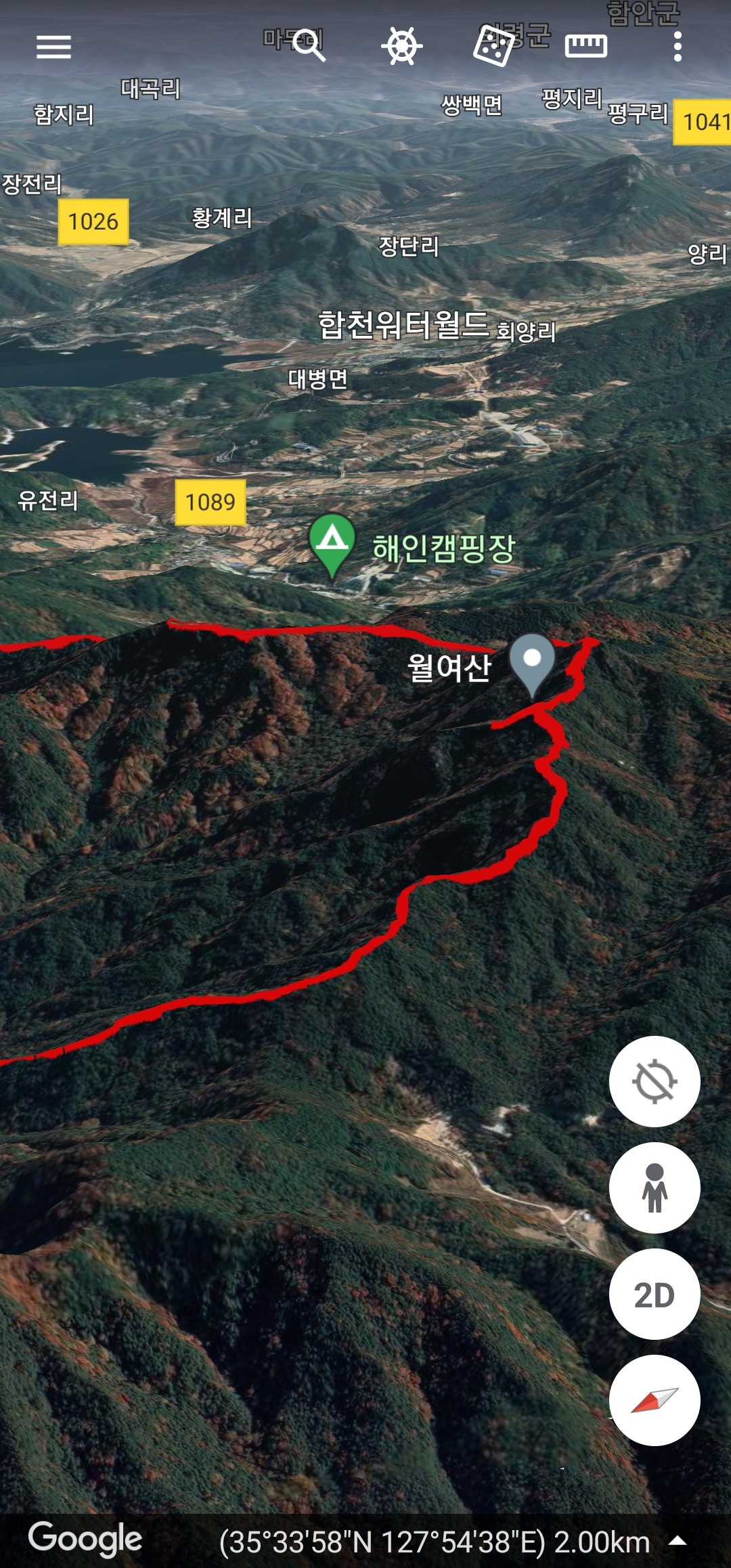Tap the my location button
Viewport: 731px width, 1568px height.
click(x=655, y=1081)
